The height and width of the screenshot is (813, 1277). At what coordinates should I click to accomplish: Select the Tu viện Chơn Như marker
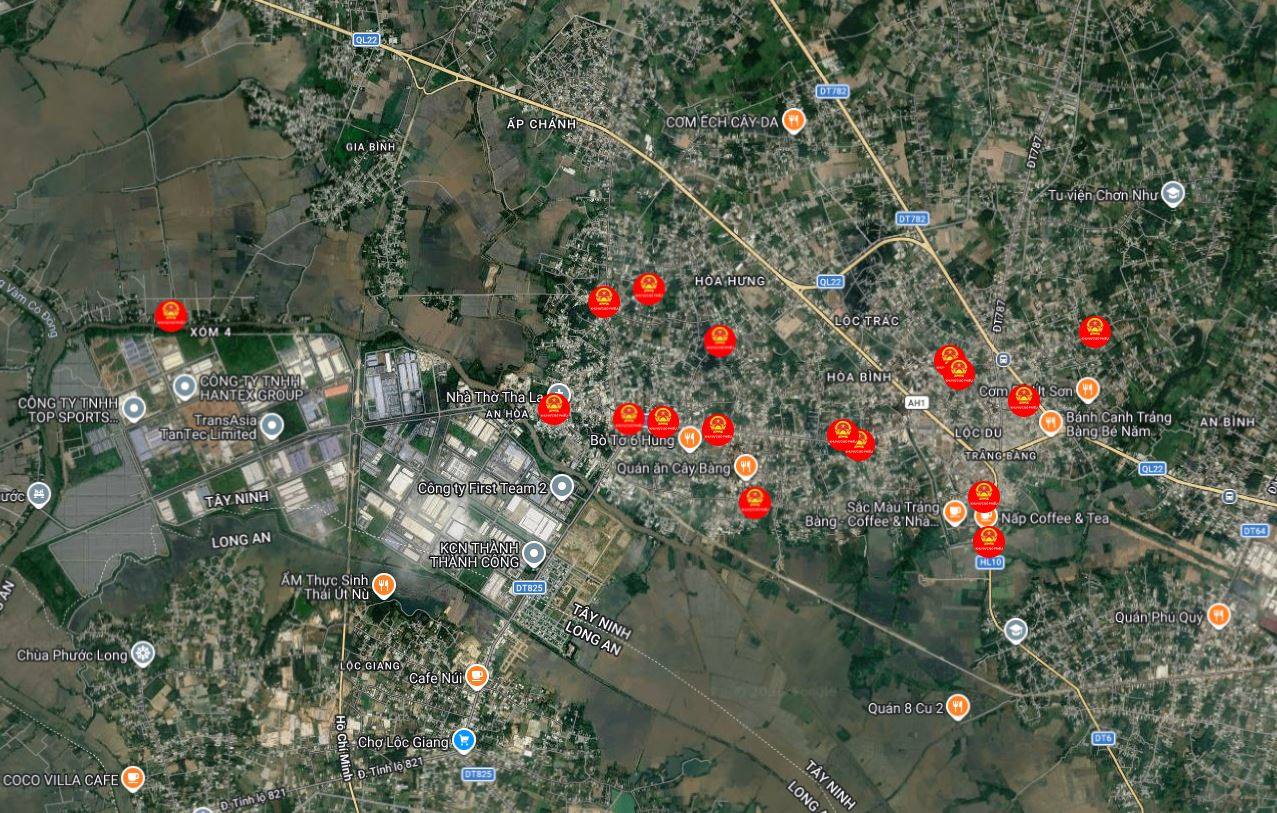1172,194
